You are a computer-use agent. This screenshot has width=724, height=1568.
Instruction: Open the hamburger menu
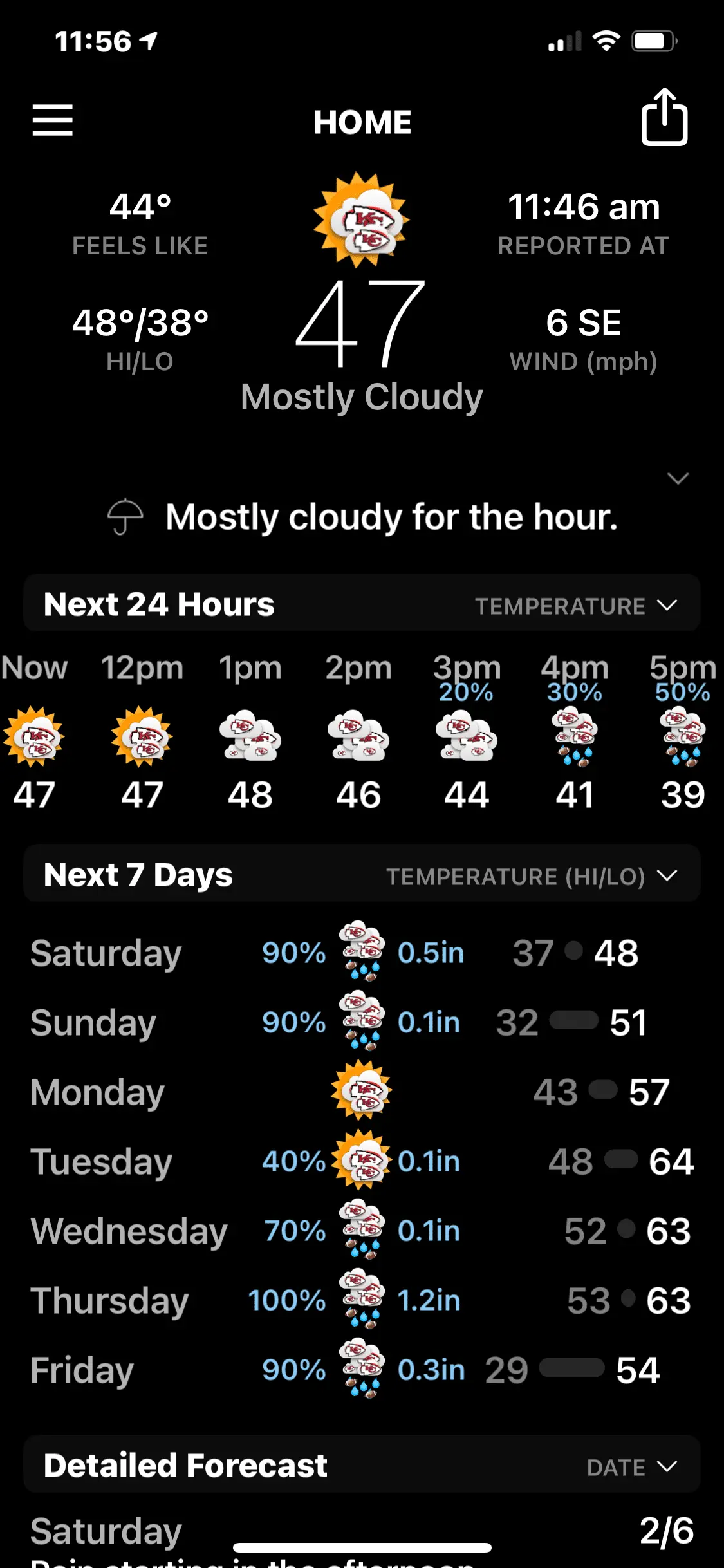tap(53, 120)
